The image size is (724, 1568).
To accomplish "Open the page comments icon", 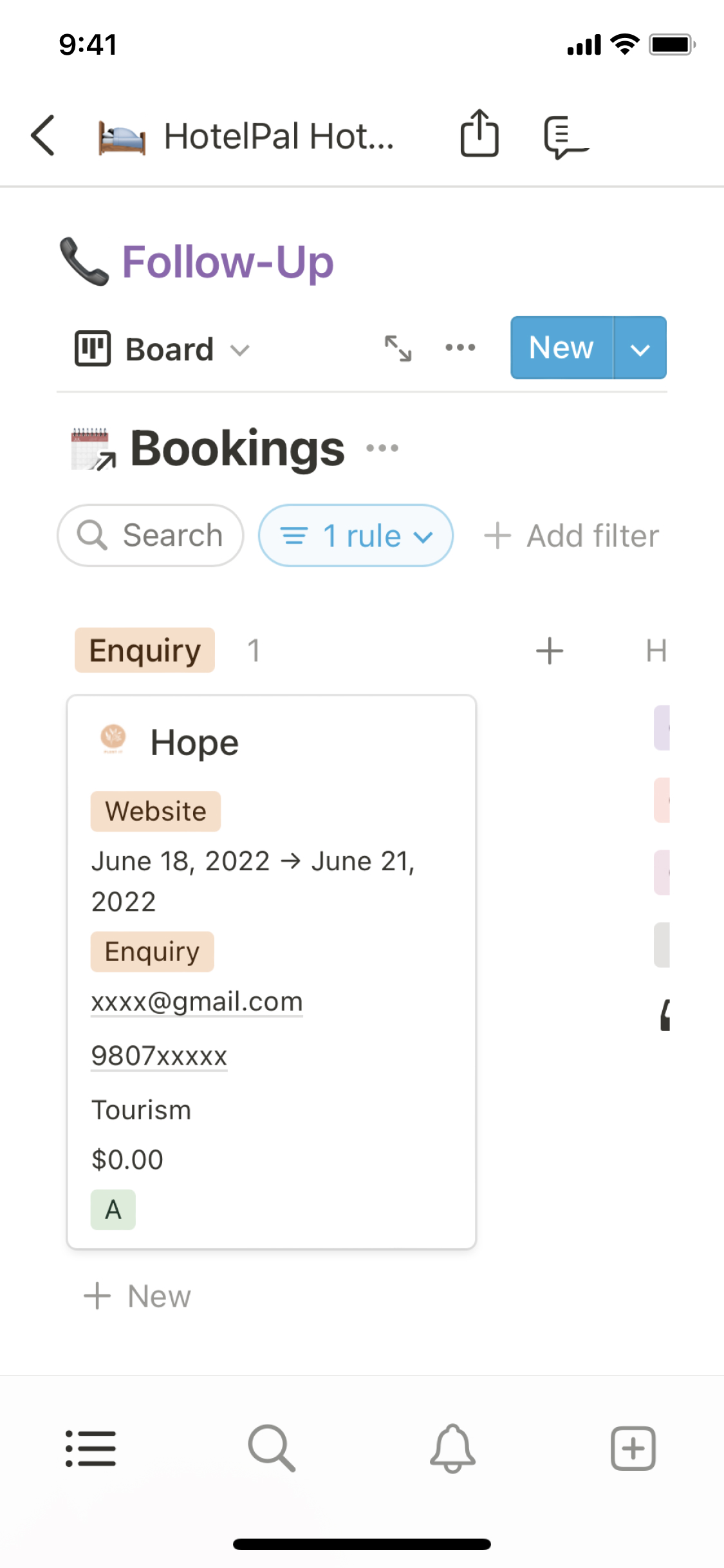I will 564,137.
